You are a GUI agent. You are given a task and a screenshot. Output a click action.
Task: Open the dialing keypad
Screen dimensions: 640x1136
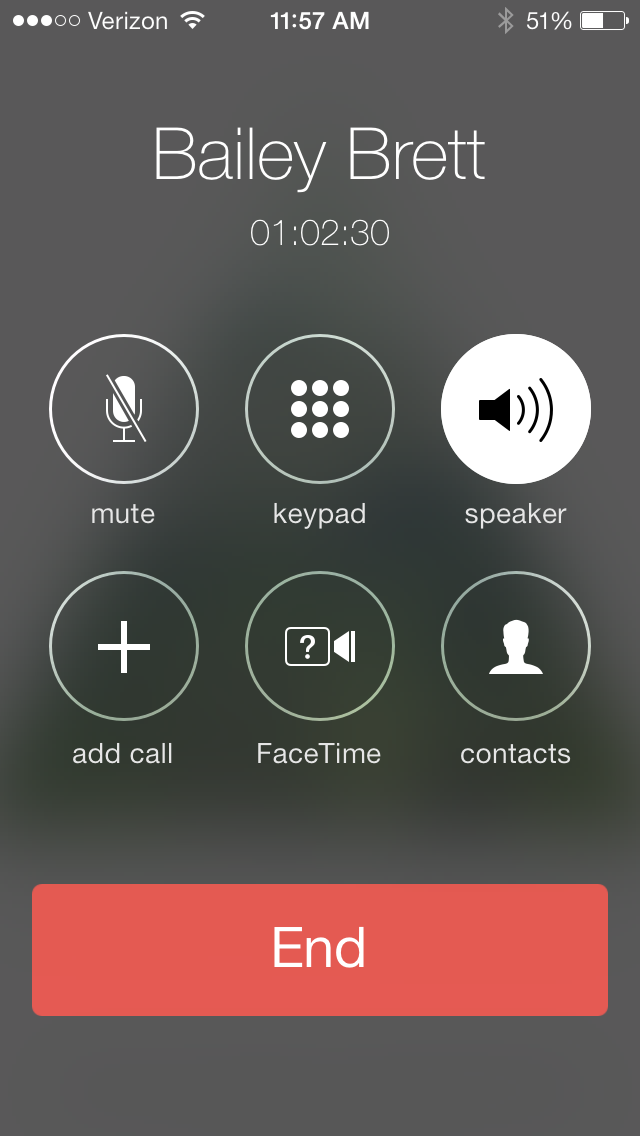pos(320,409)
